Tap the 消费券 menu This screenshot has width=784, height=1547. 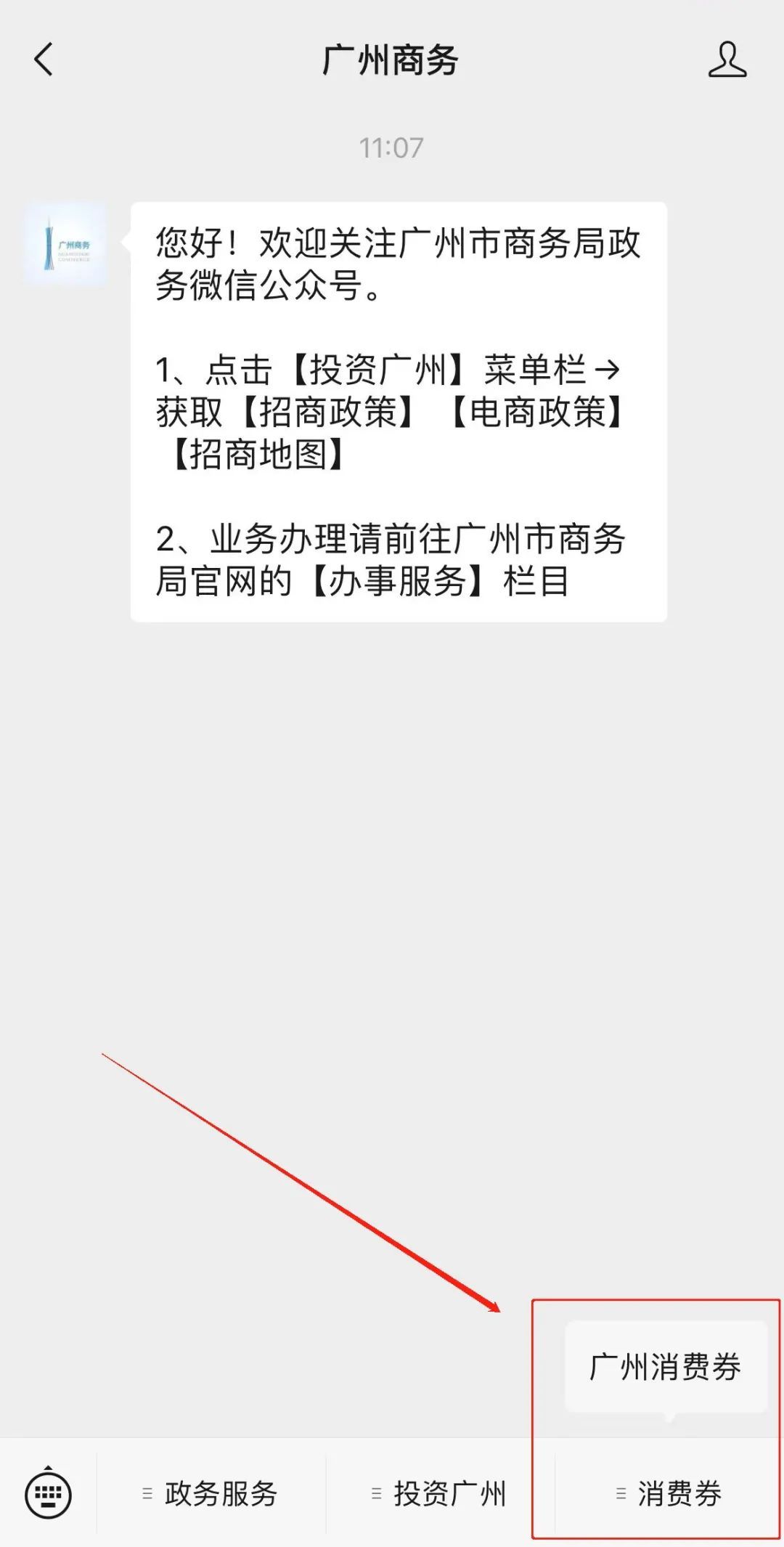click(669, 1493)
